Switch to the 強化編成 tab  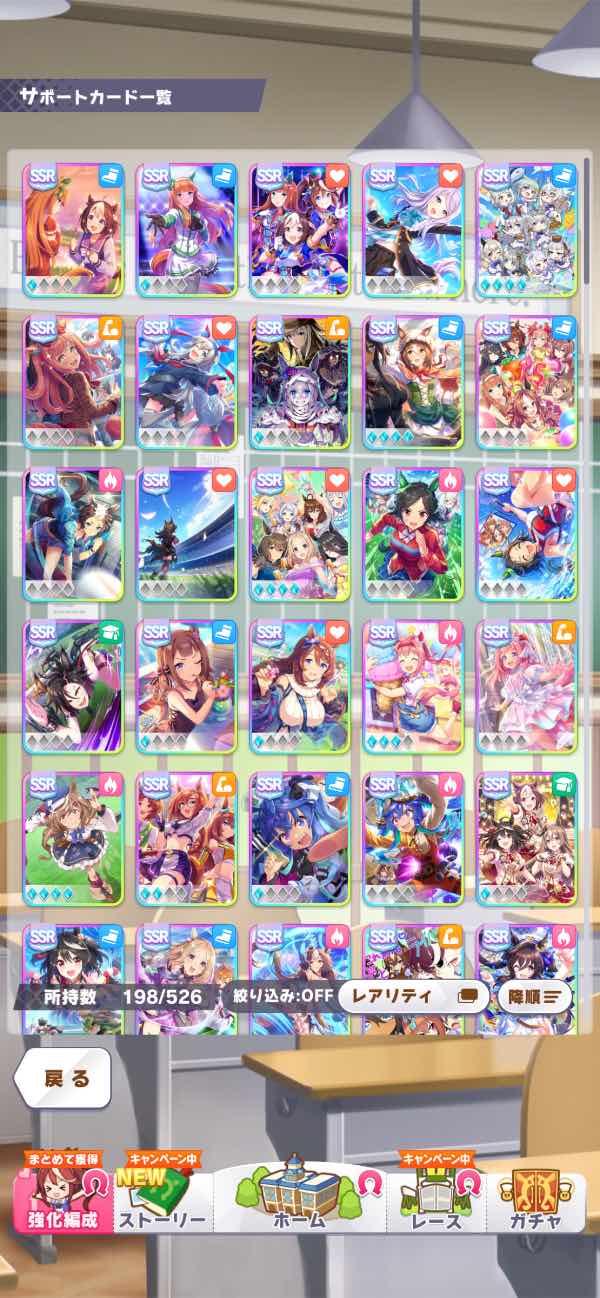62,1200
